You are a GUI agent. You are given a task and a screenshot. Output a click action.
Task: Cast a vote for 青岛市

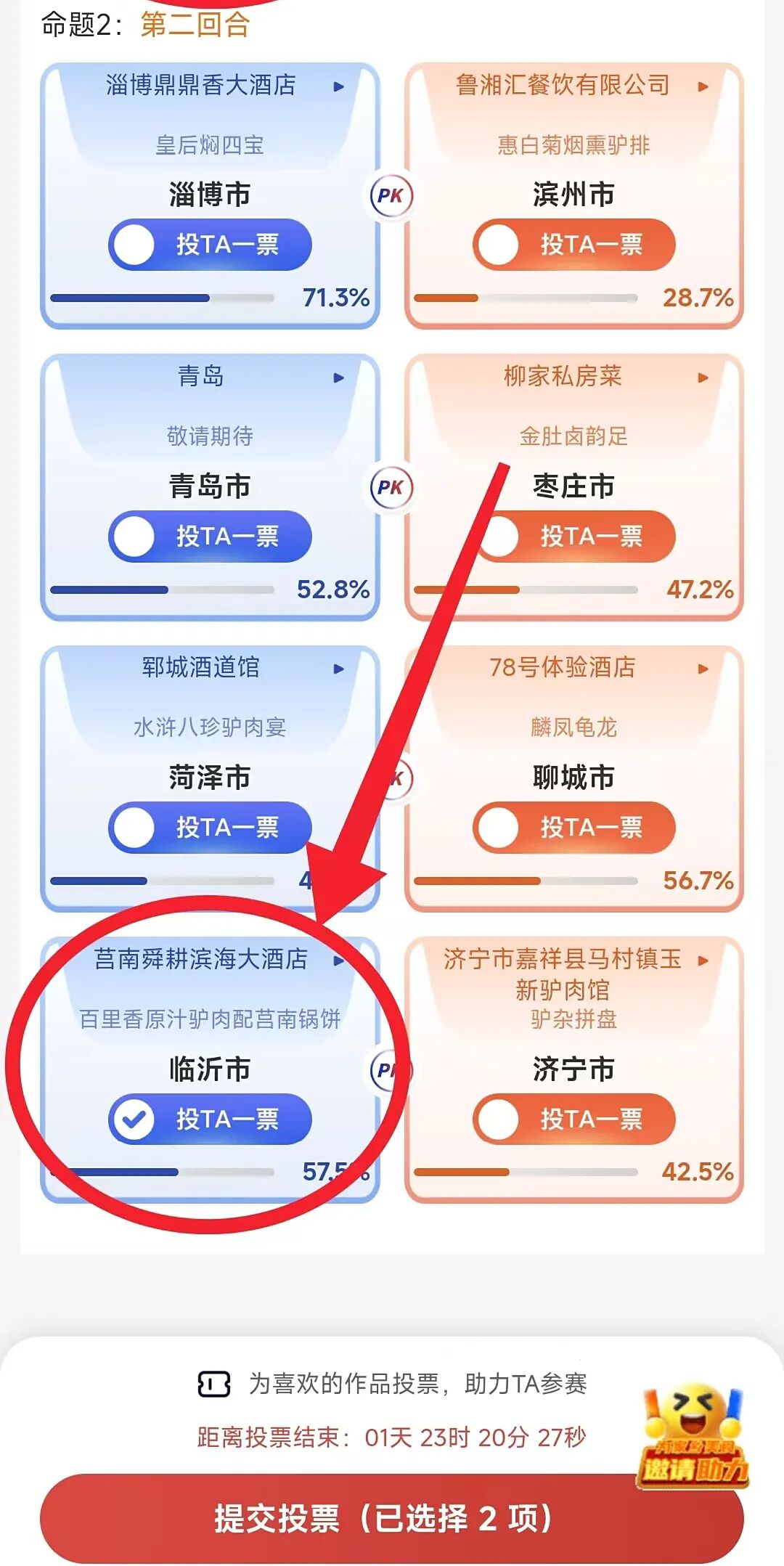click(x=210, y=537)
